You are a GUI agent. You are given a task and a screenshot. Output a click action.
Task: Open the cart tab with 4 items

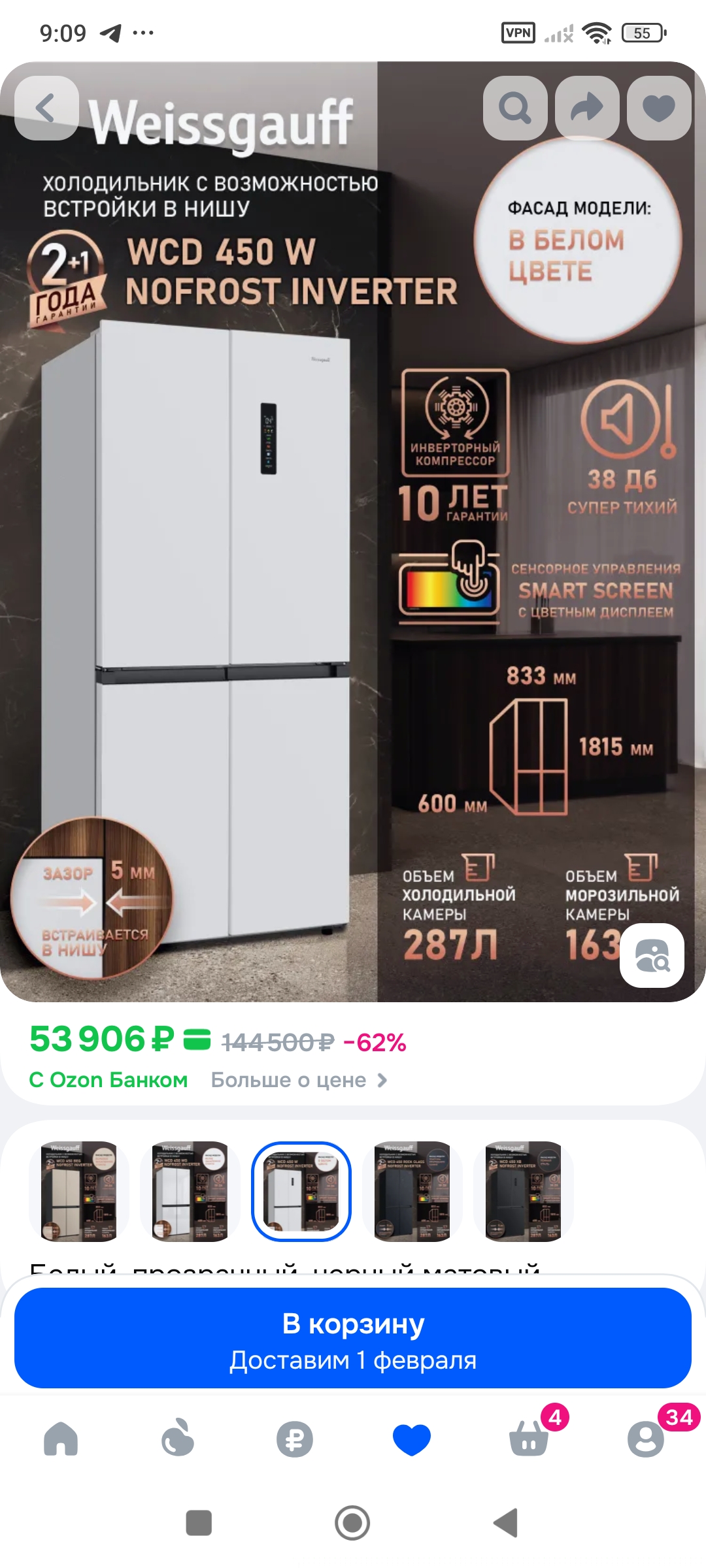click(529, 1439)
